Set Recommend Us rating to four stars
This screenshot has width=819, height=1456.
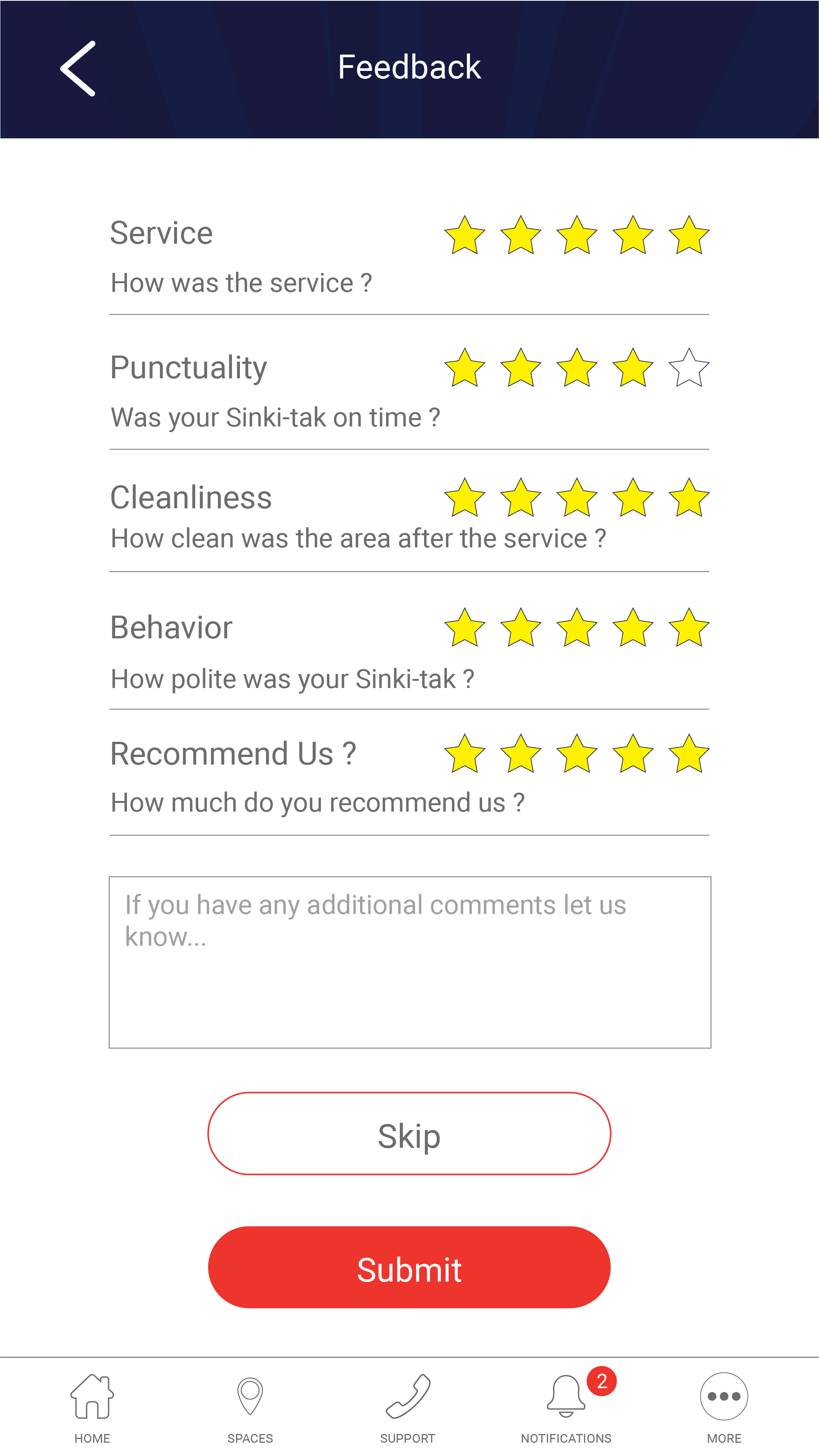pyautogui.click(x=633, y=754)
